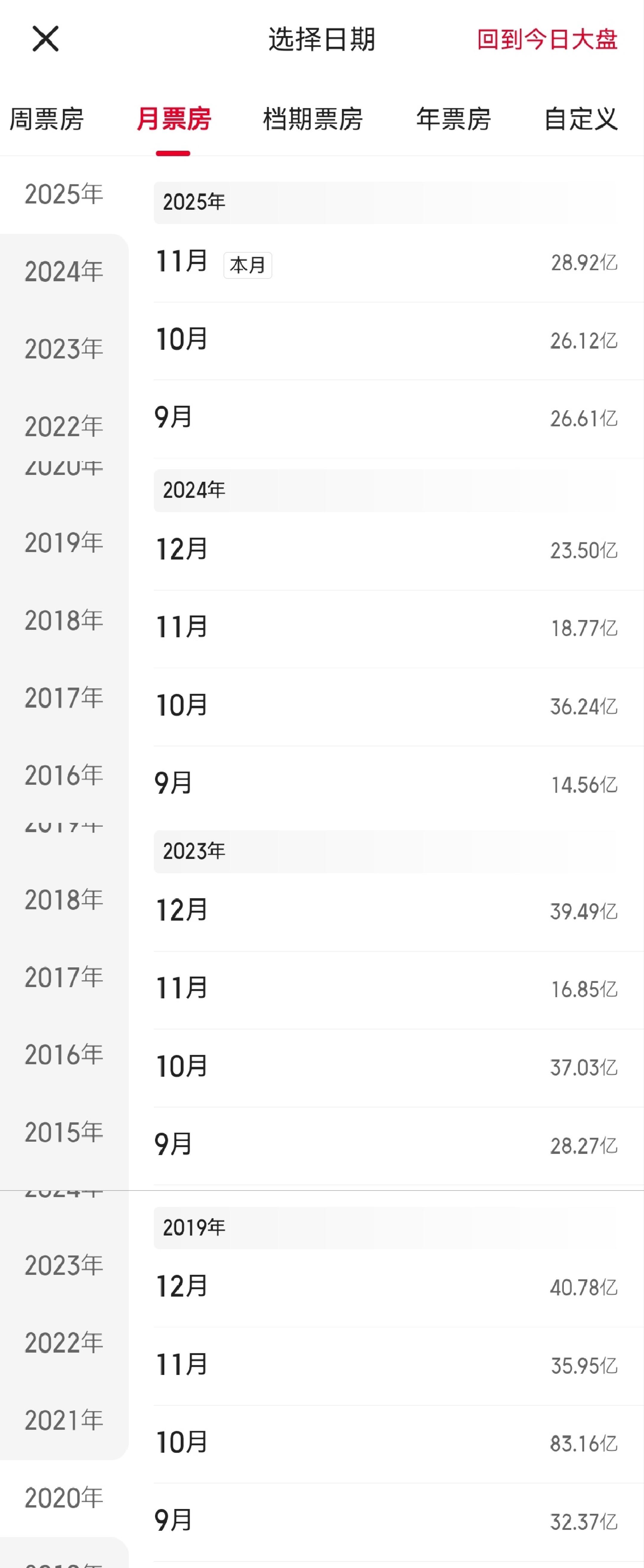Select 11月 本月 with 28.92亿

(x=386, y=263)
